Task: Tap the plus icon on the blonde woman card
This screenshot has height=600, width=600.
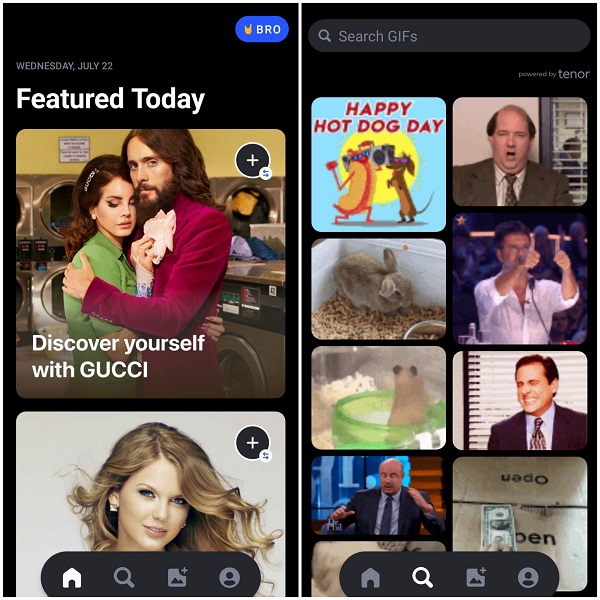Action: point(252,442)
